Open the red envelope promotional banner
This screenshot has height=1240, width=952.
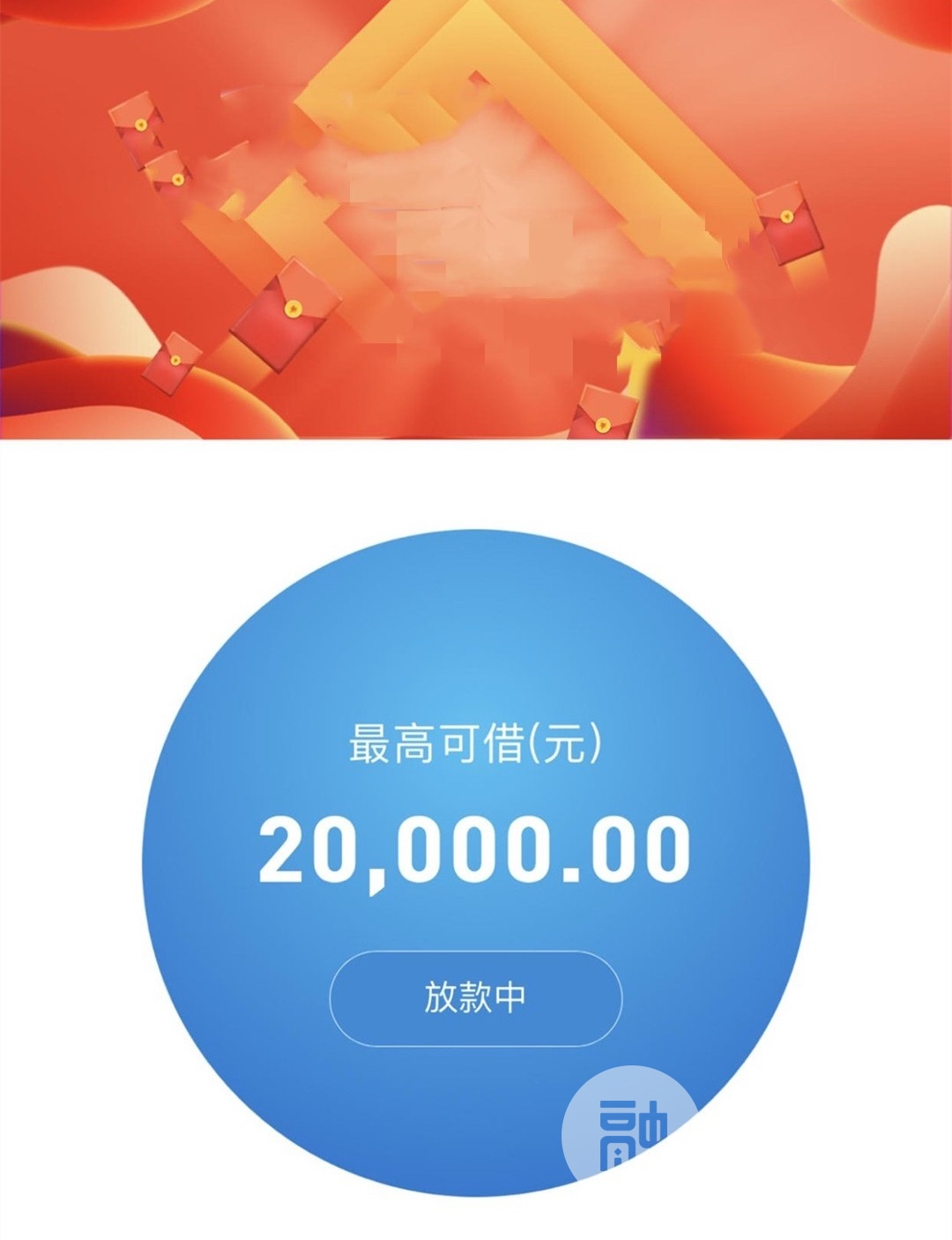pyautogui.click(x=476, y=219)
